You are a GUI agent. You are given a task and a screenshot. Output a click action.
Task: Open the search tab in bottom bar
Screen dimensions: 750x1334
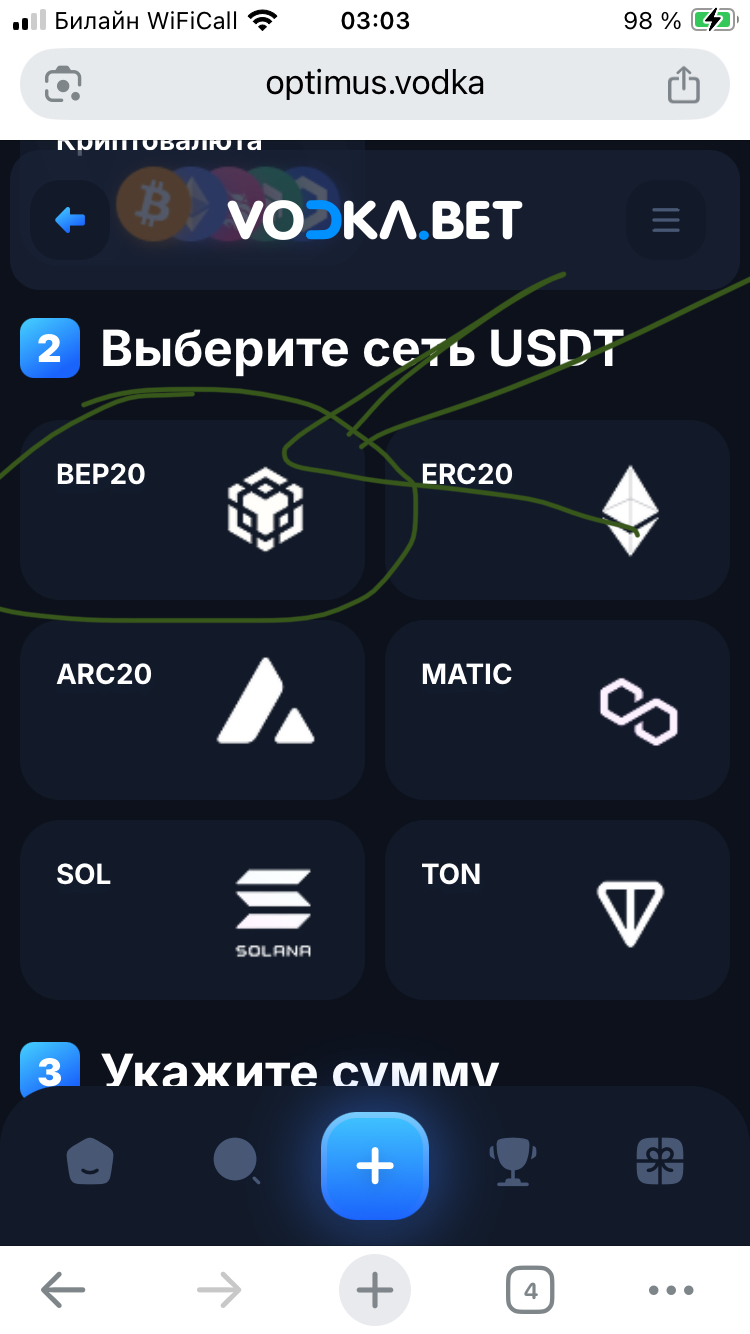236,1163
